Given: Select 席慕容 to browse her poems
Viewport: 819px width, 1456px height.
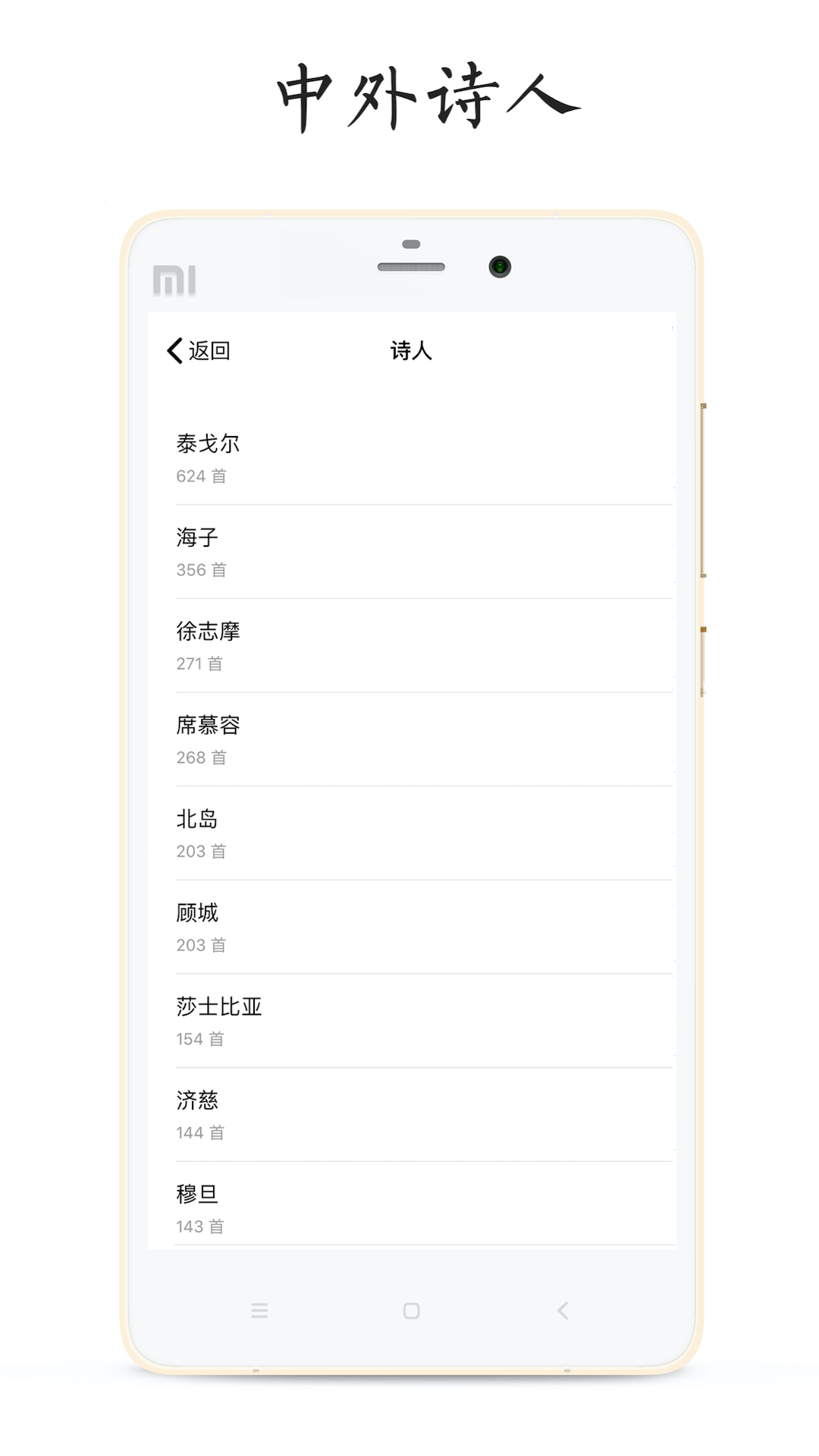Looking at the screenshot, I should [206, 726].
